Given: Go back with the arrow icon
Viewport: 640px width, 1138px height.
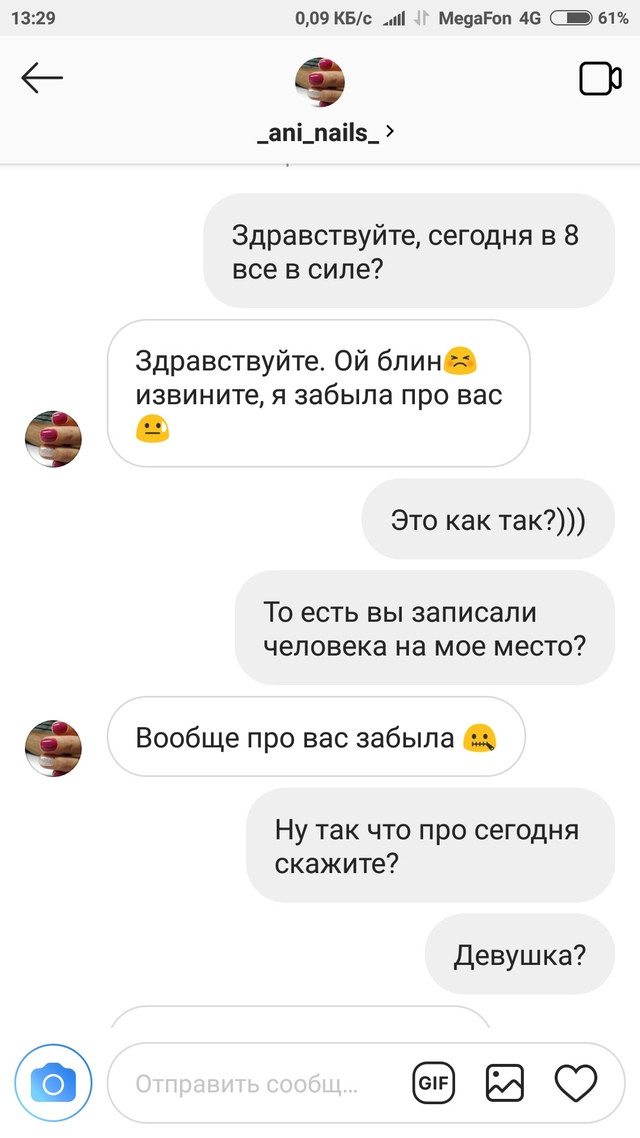Looking at the screenshot, I should [x=42, y=78].
